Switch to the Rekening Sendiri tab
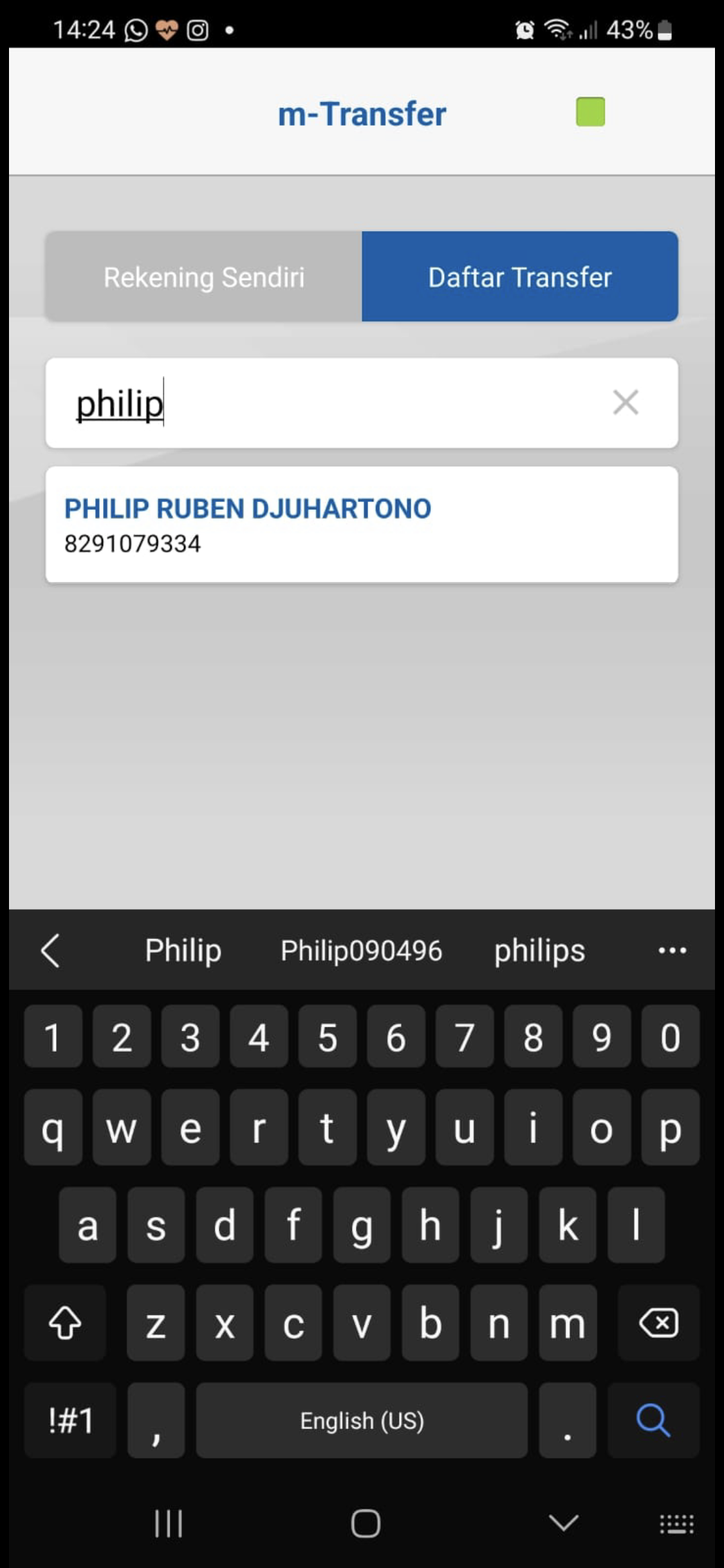Screen dimensions: 724x1568 coord(203,277)
